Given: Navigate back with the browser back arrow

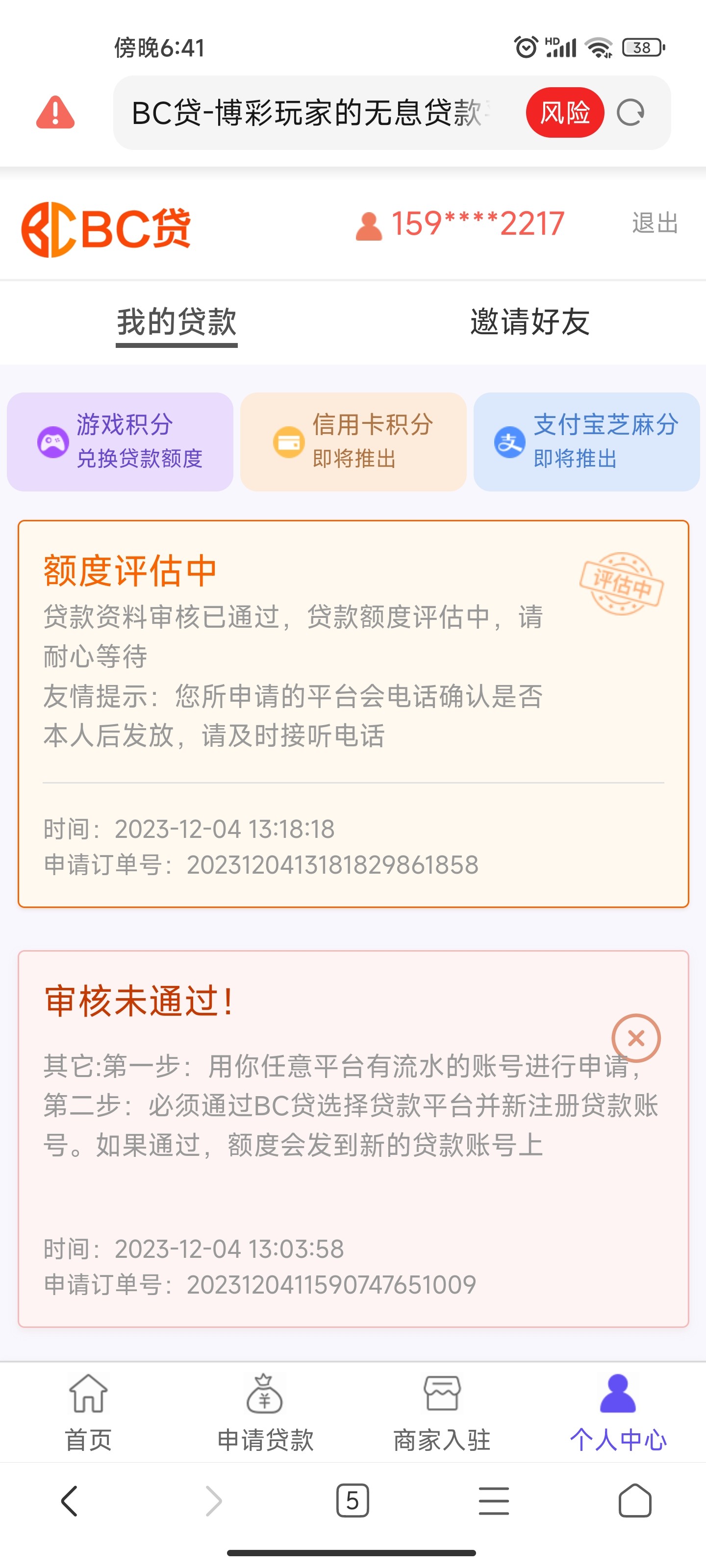Looking at the screenshot, I should coord(70,1500).
